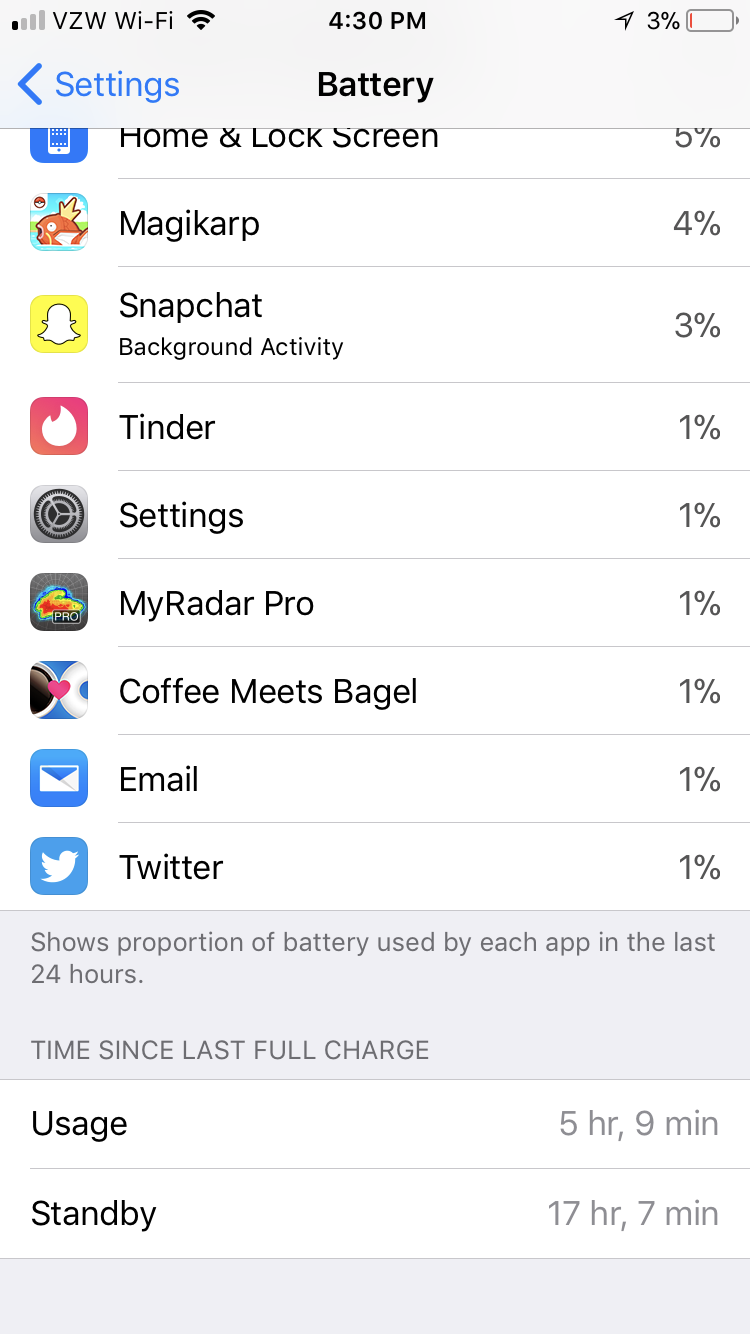This screenshot has width=750, height=1334.
Task: Tap the MyRadar Pro row
Action: pos(375,603)
